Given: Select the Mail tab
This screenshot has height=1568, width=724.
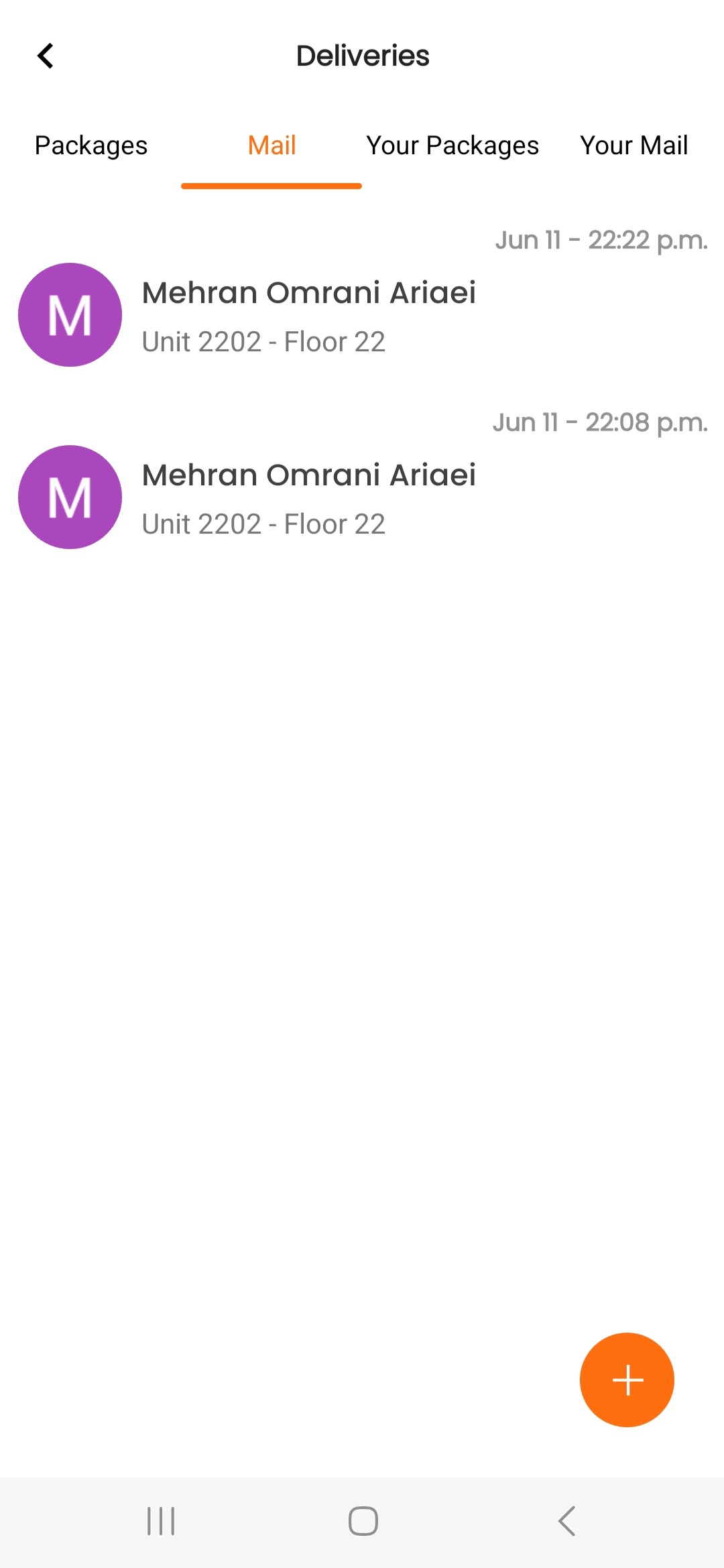Looking at the screenshot, I should [x=271, y=145].
